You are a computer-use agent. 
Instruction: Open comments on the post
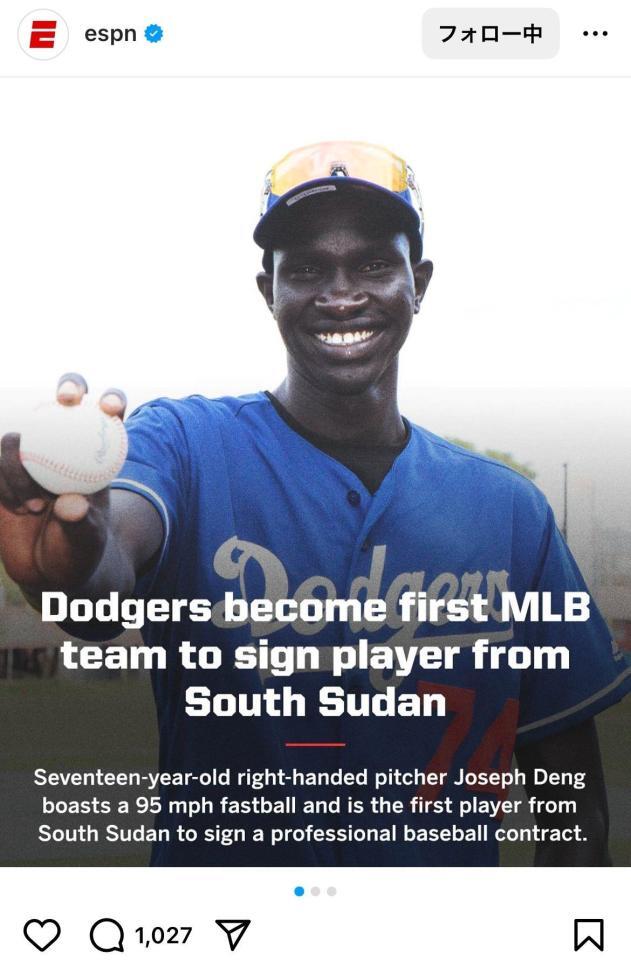tap(106, 935)
